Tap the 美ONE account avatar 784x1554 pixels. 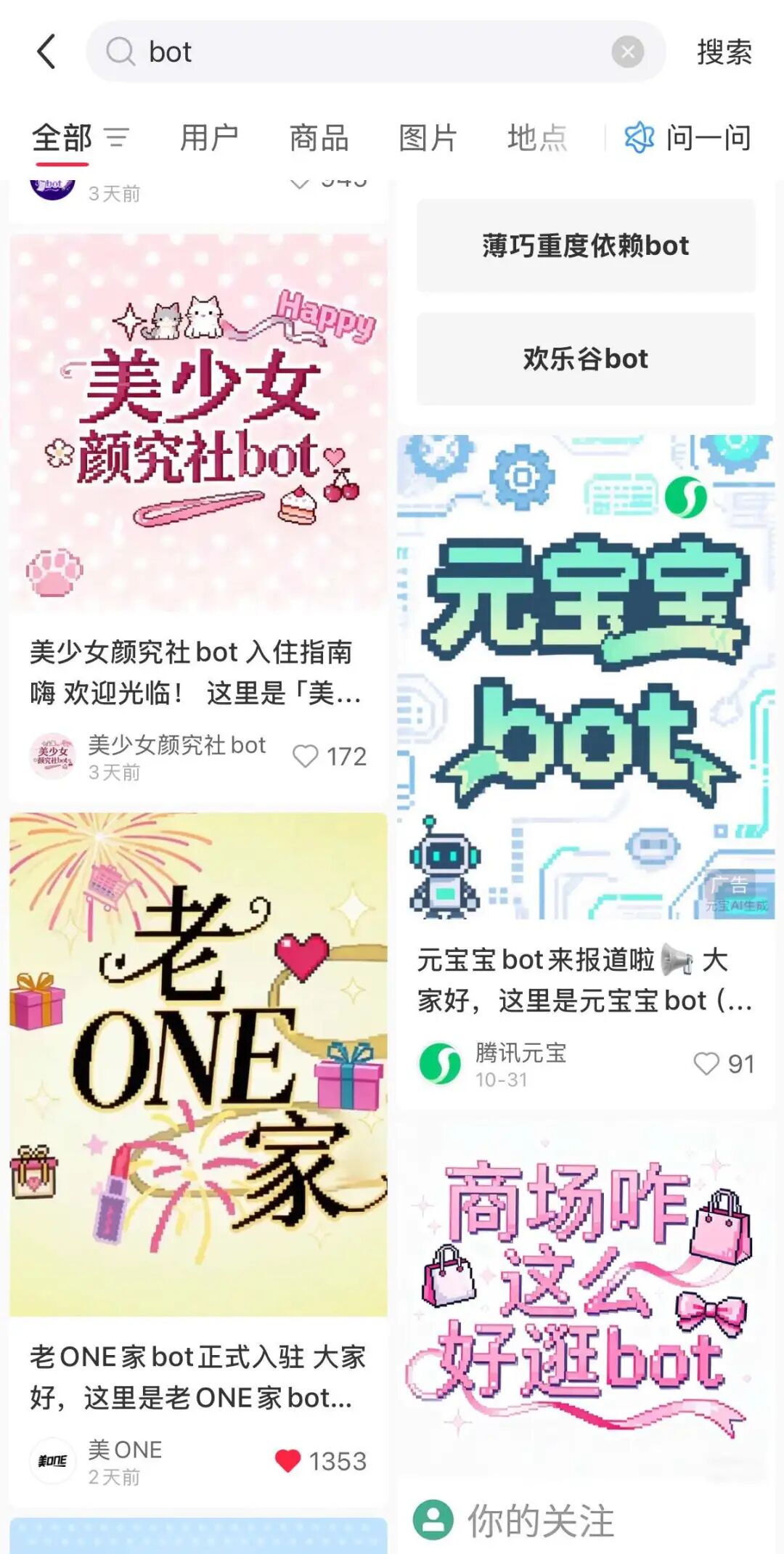52,1460
